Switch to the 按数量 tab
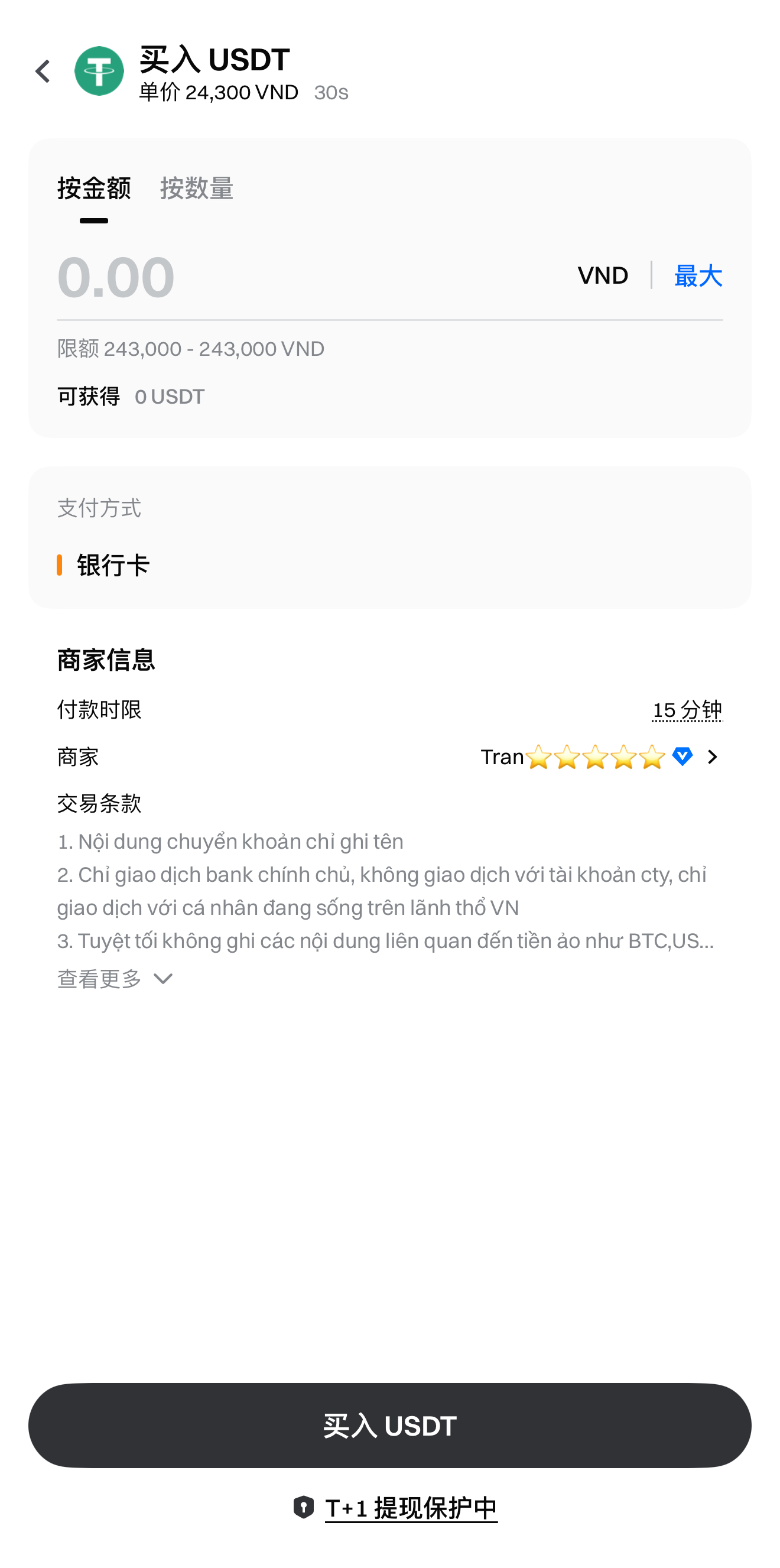The image size is (780, 1568). [x=197, y=189]
